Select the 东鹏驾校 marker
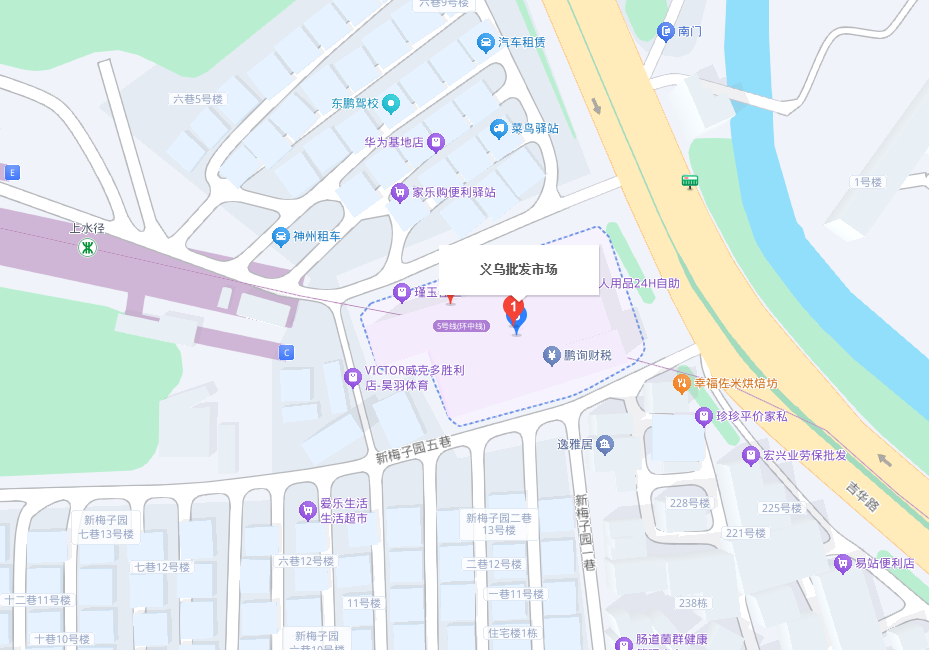 point(391,103)
